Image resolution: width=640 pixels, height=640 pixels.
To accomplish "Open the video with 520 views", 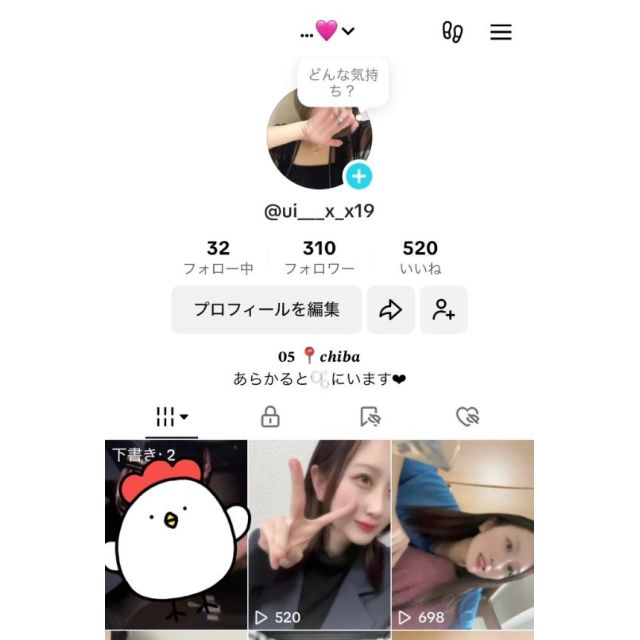I will pyautogui.click(x=319, y=534).
